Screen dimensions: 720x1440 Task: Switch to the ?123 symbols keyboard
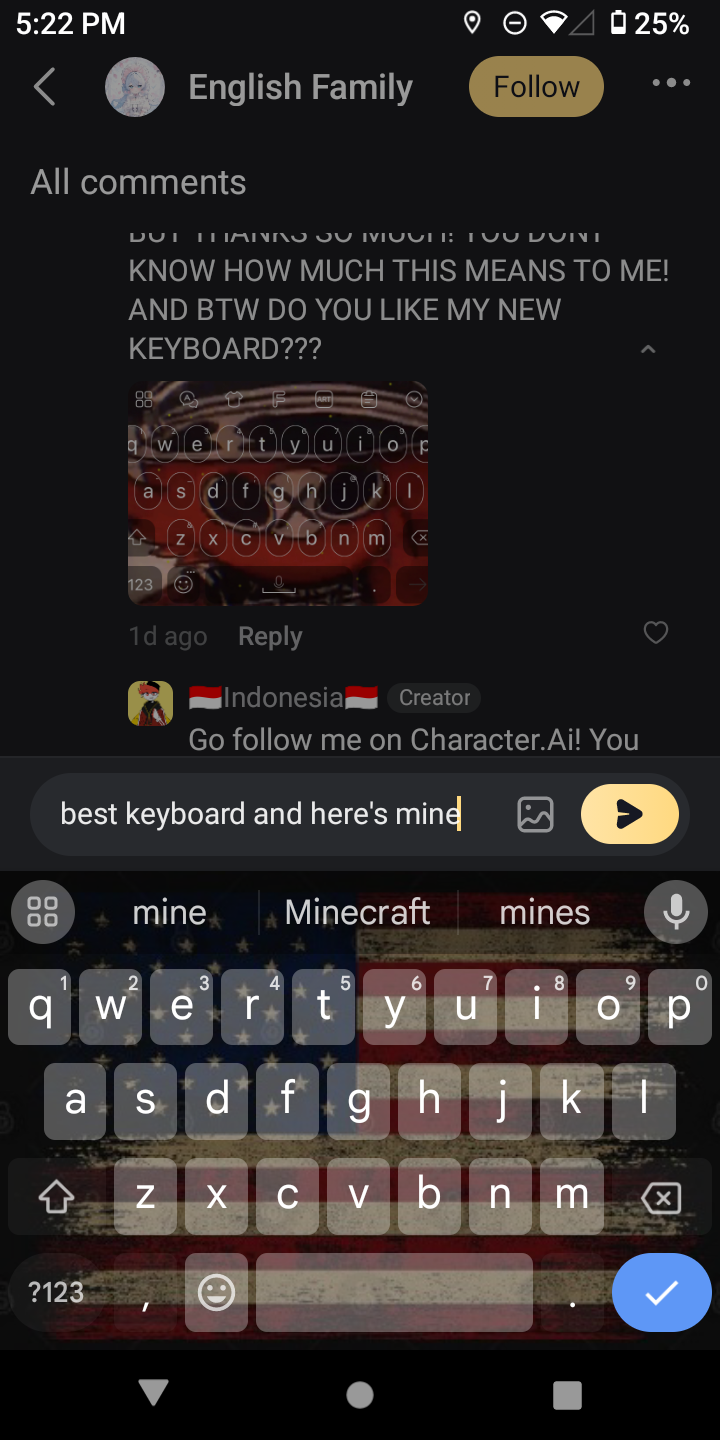57,1293
